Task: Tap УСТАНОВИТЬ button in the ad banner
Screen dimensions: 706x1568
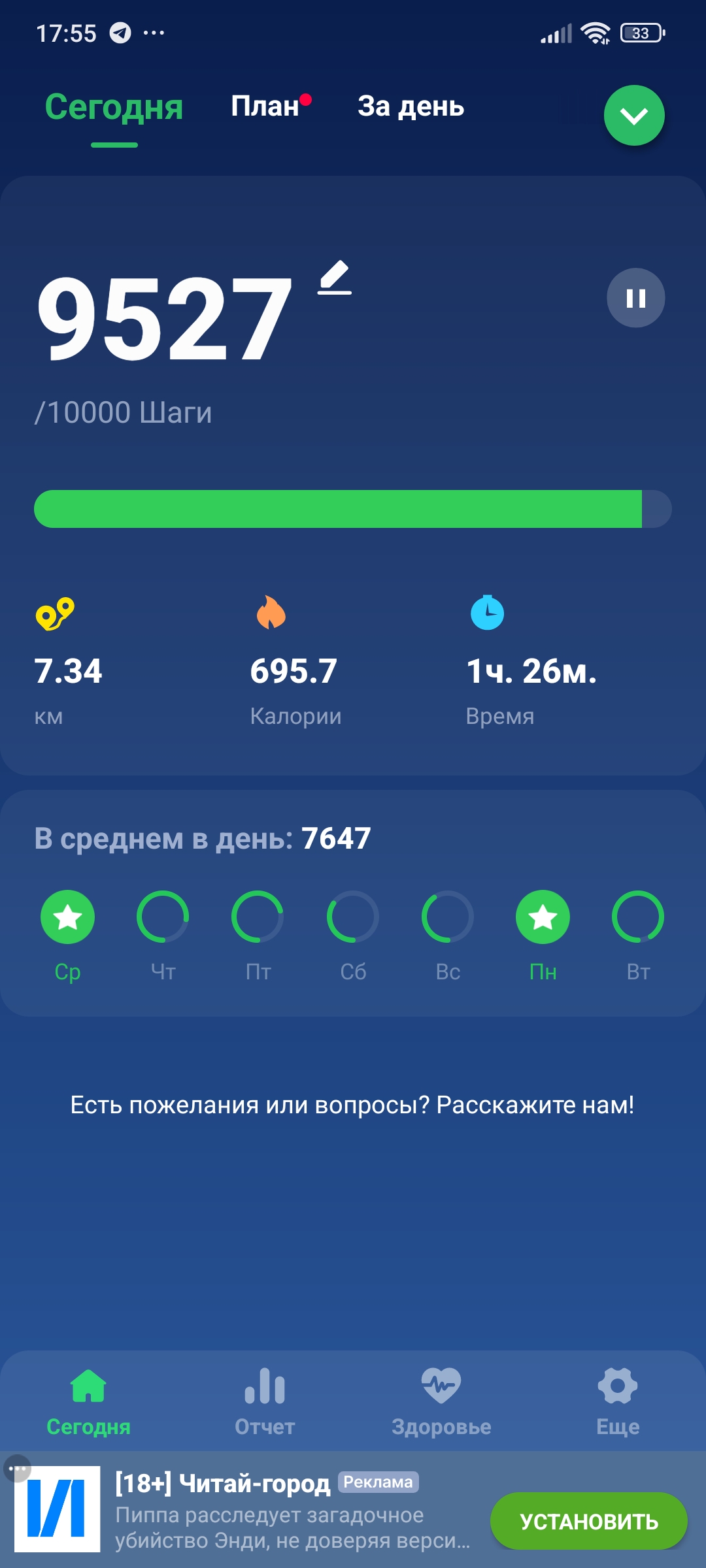Action: pyautogui.click(x=588, y=1521)
